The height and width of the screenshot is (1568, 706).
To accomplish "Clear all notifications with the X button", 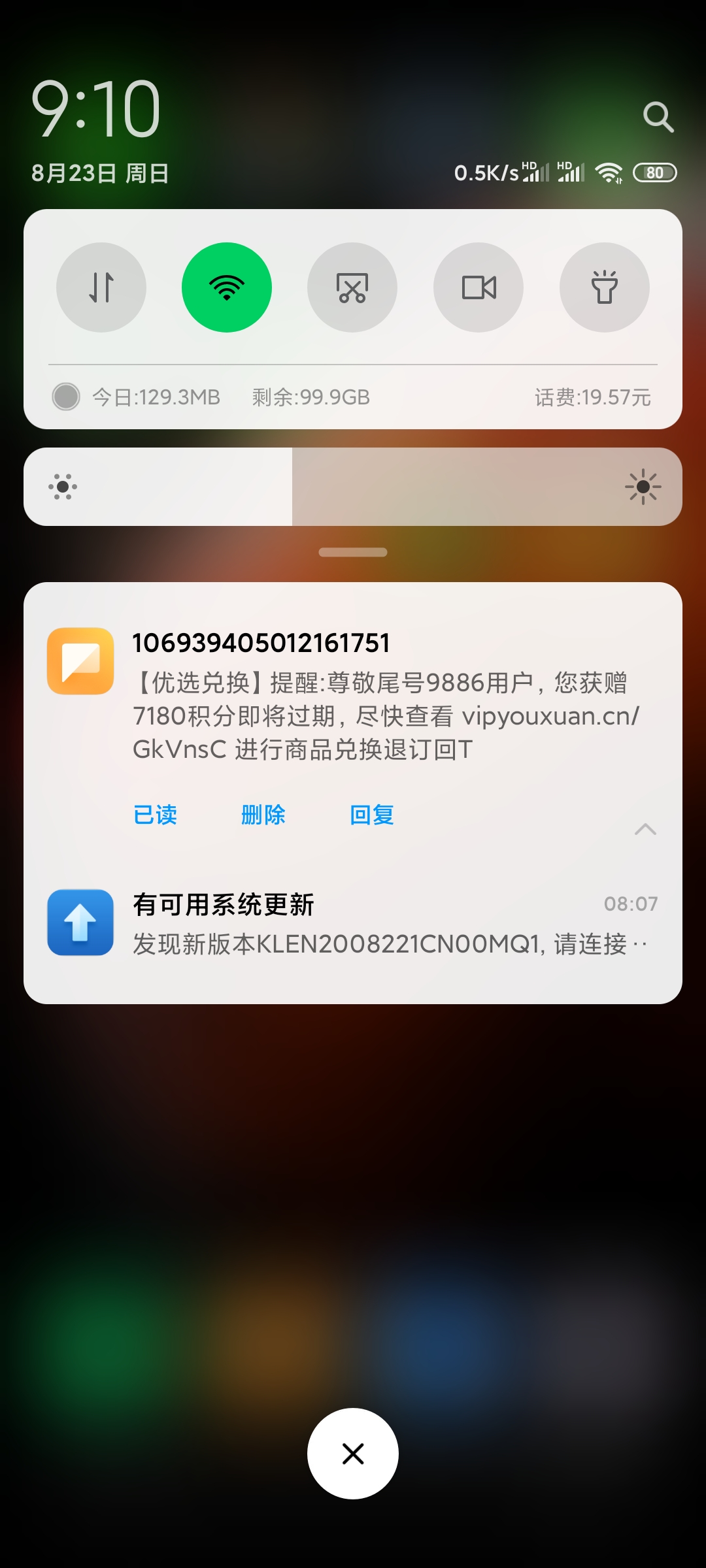I will (353, 1454).
